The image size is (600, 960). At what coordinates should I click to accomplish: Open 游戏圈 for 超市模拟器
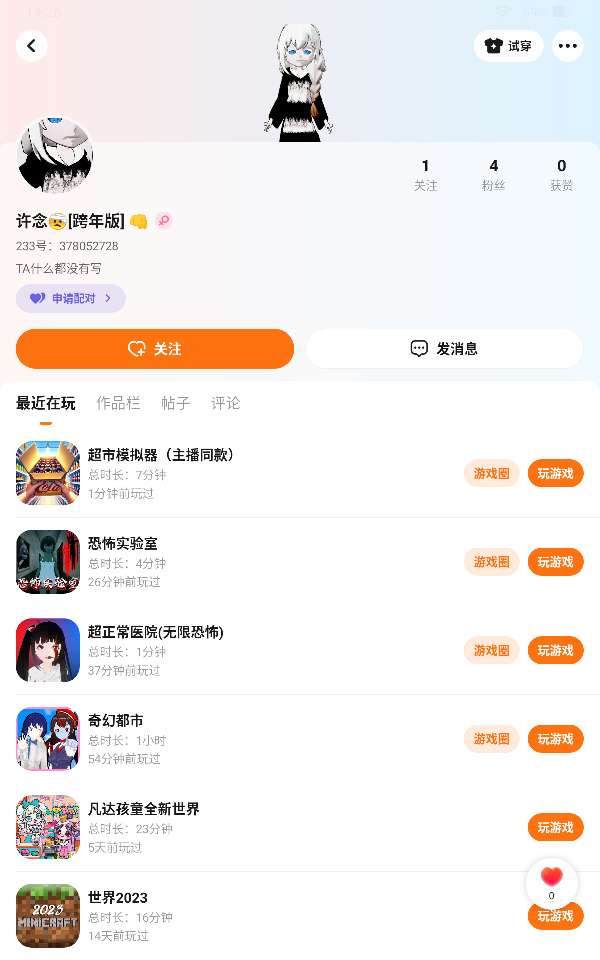[x=491, y=473]
